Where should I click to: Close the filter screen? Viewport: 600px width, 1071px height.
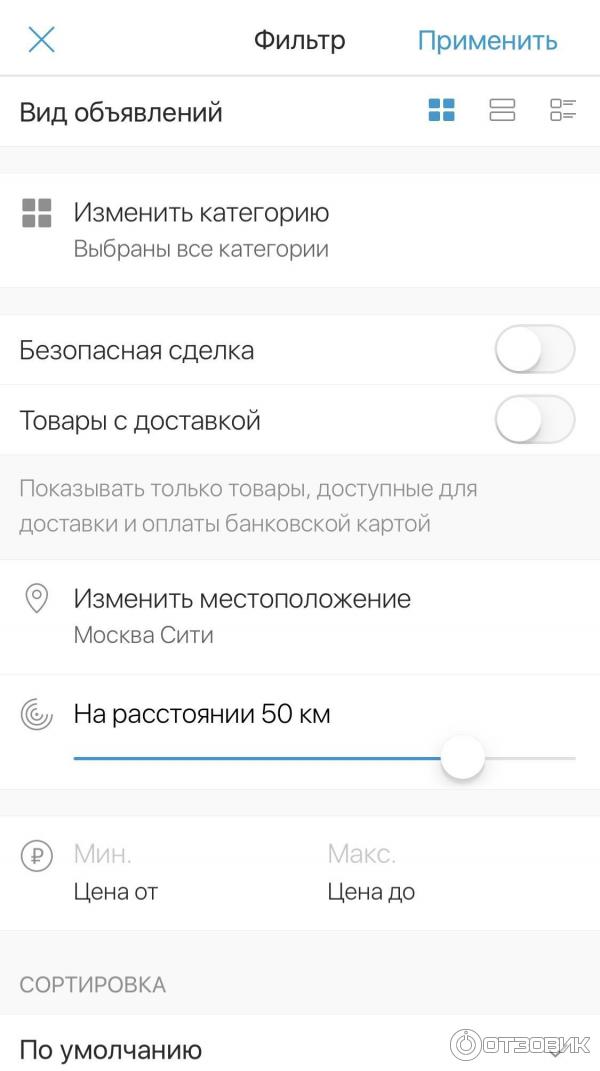tap(42, 40)
